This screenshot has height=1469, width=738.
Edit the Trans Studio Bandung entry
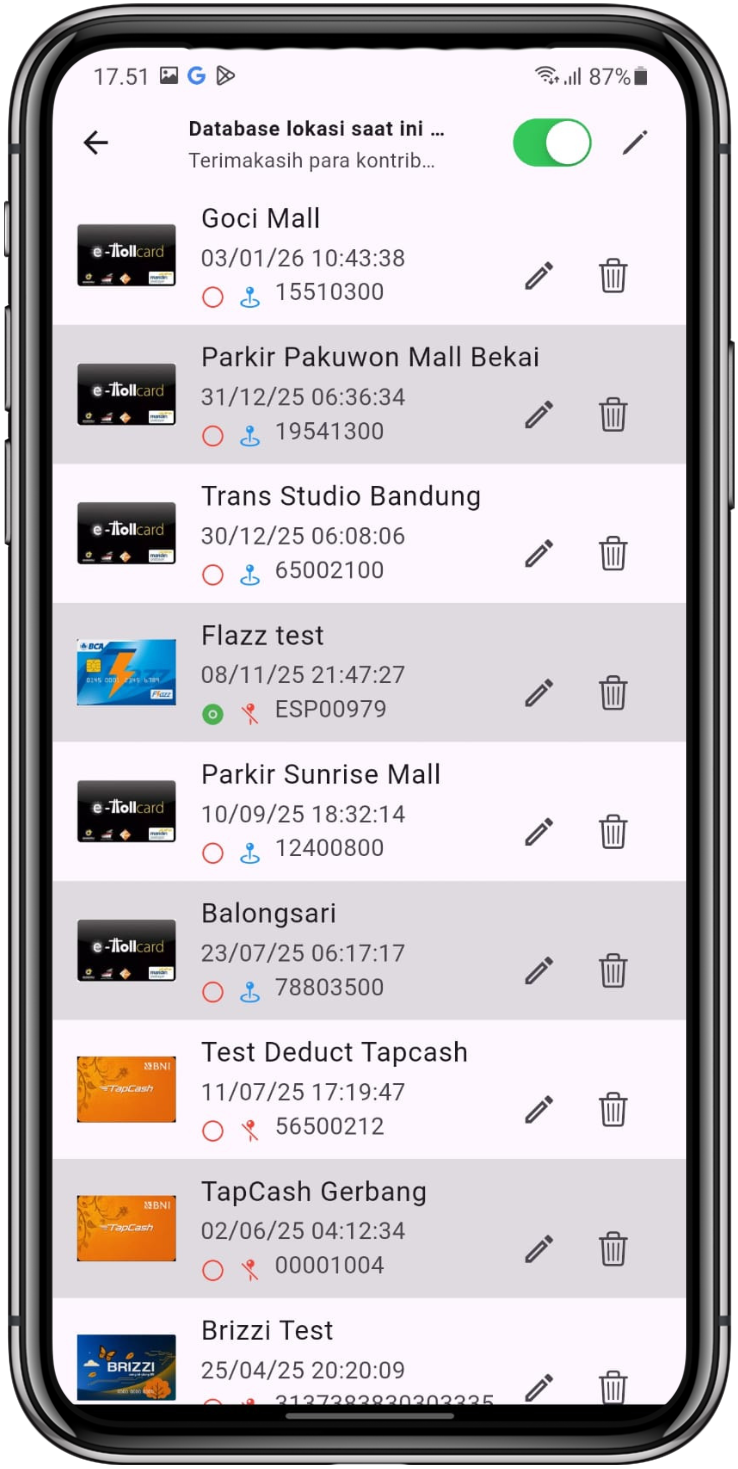(539, 553)
